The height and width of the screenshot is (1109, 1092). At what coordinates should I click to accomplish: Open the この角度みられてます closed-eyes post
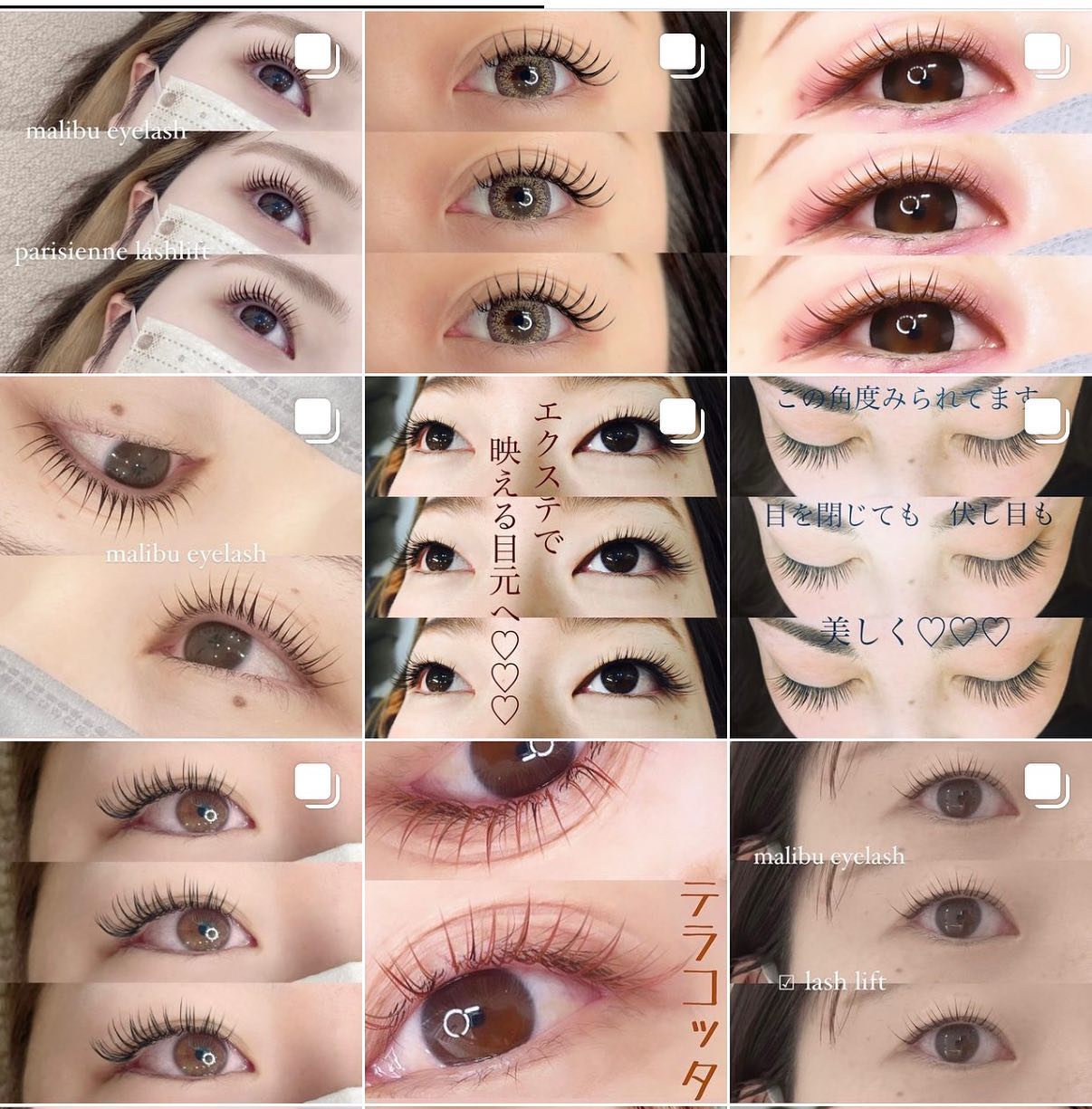tap(910, 557)
